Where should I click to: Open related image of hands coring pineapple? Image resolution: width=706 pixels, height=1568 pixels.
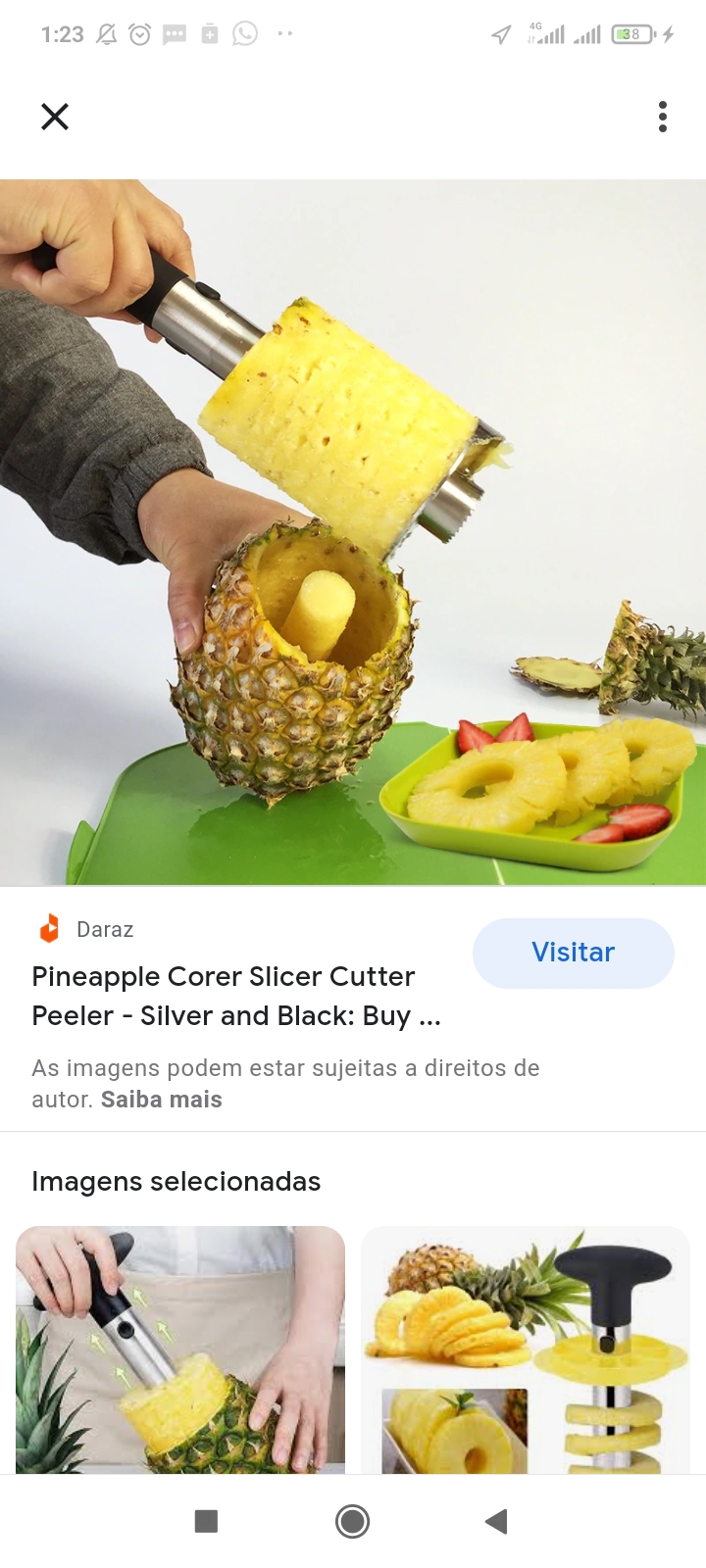click(180, 1348)
